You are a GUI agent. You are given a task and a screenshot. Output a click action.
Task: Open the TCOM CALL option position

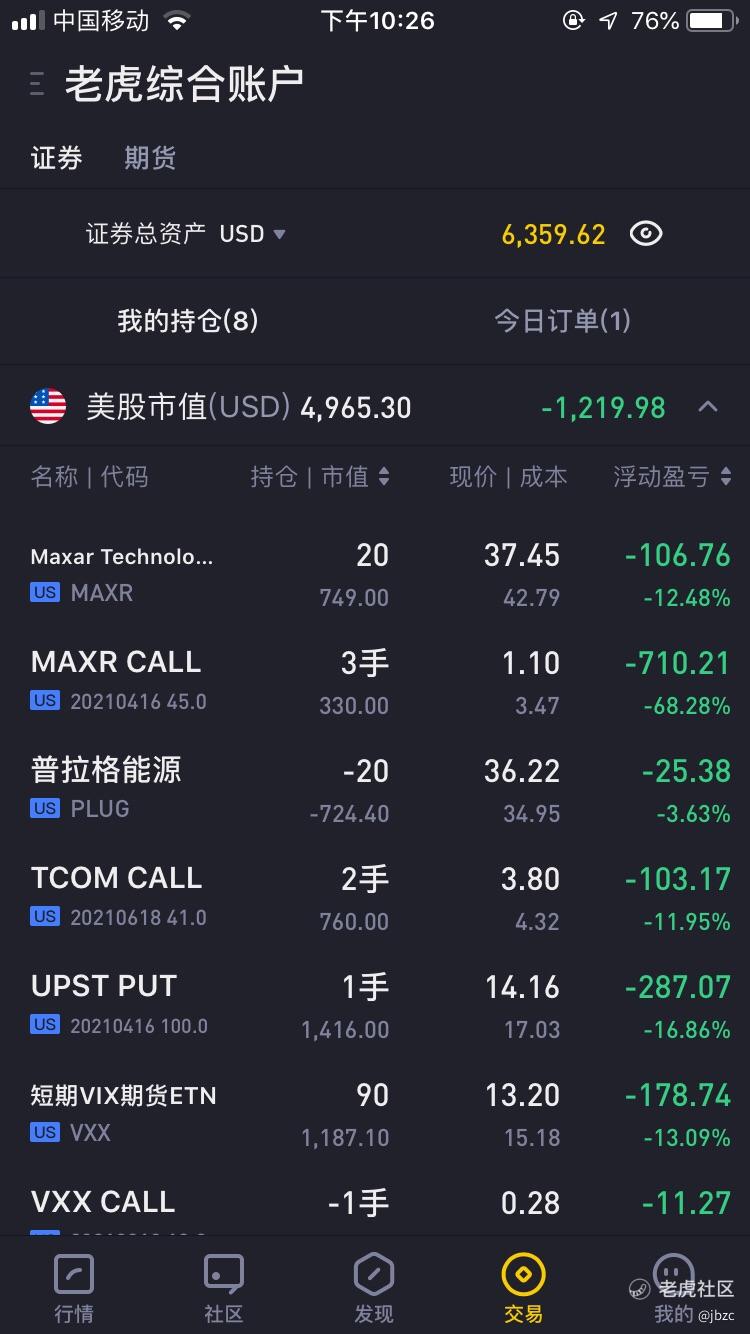pos(375,899)
